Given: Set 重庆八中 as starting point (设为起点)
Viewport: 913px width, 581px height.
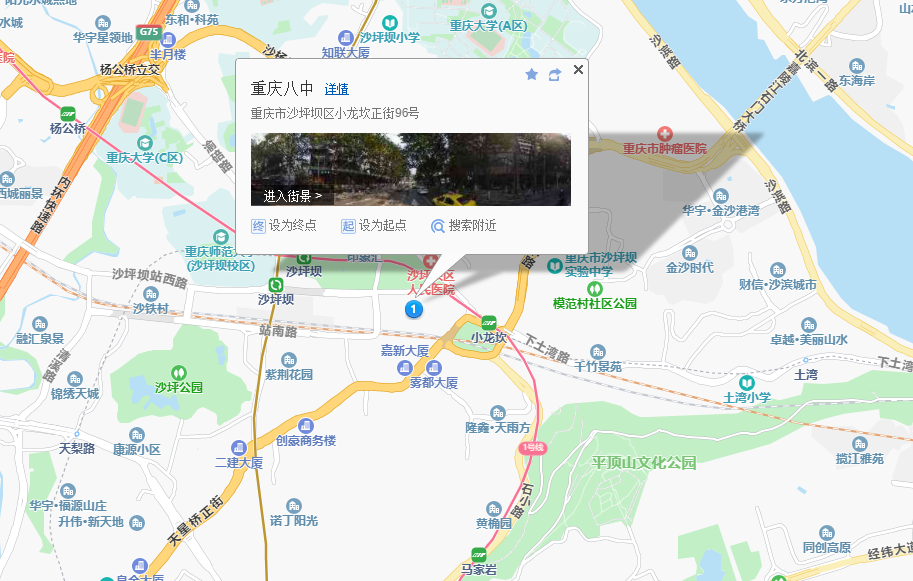Looking at the screenshot, I should 374,226.
